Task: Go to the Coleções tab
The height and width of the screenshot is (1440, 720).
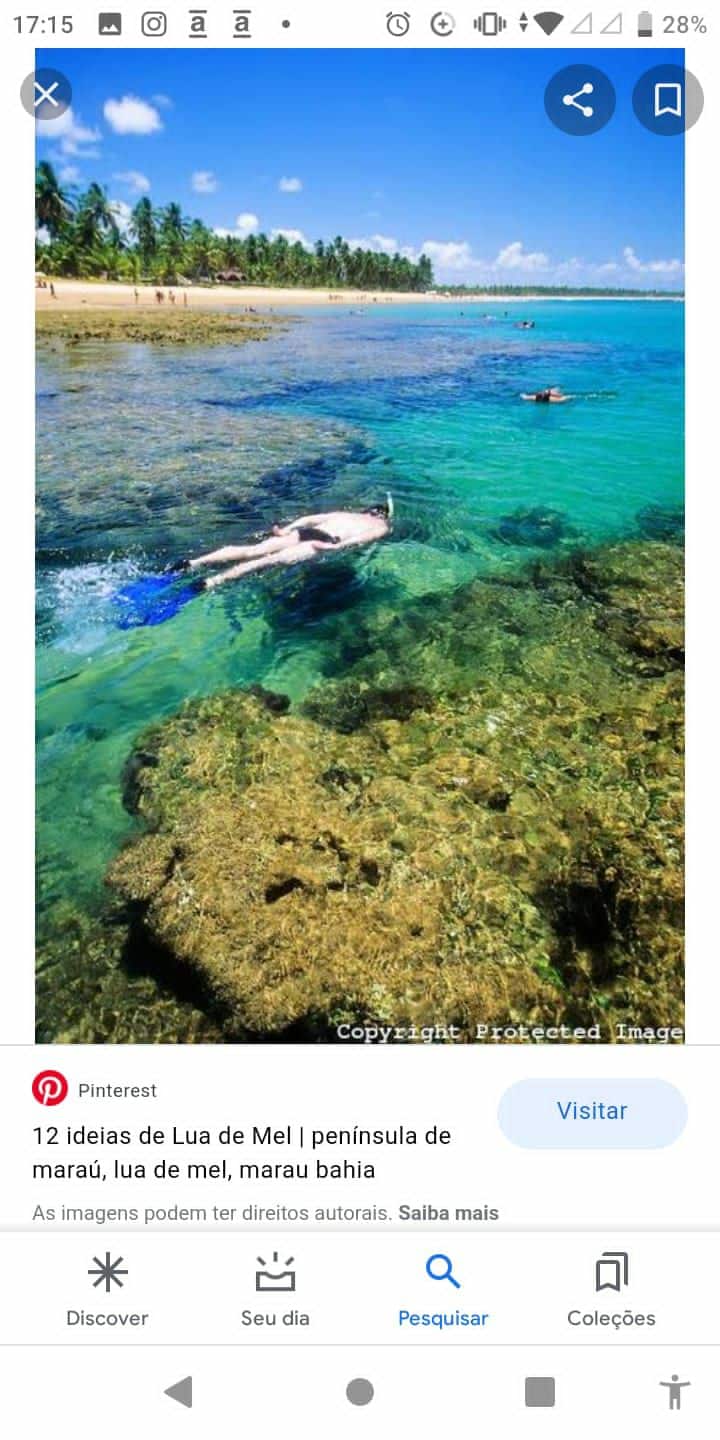Action: tap(611, 1289)
